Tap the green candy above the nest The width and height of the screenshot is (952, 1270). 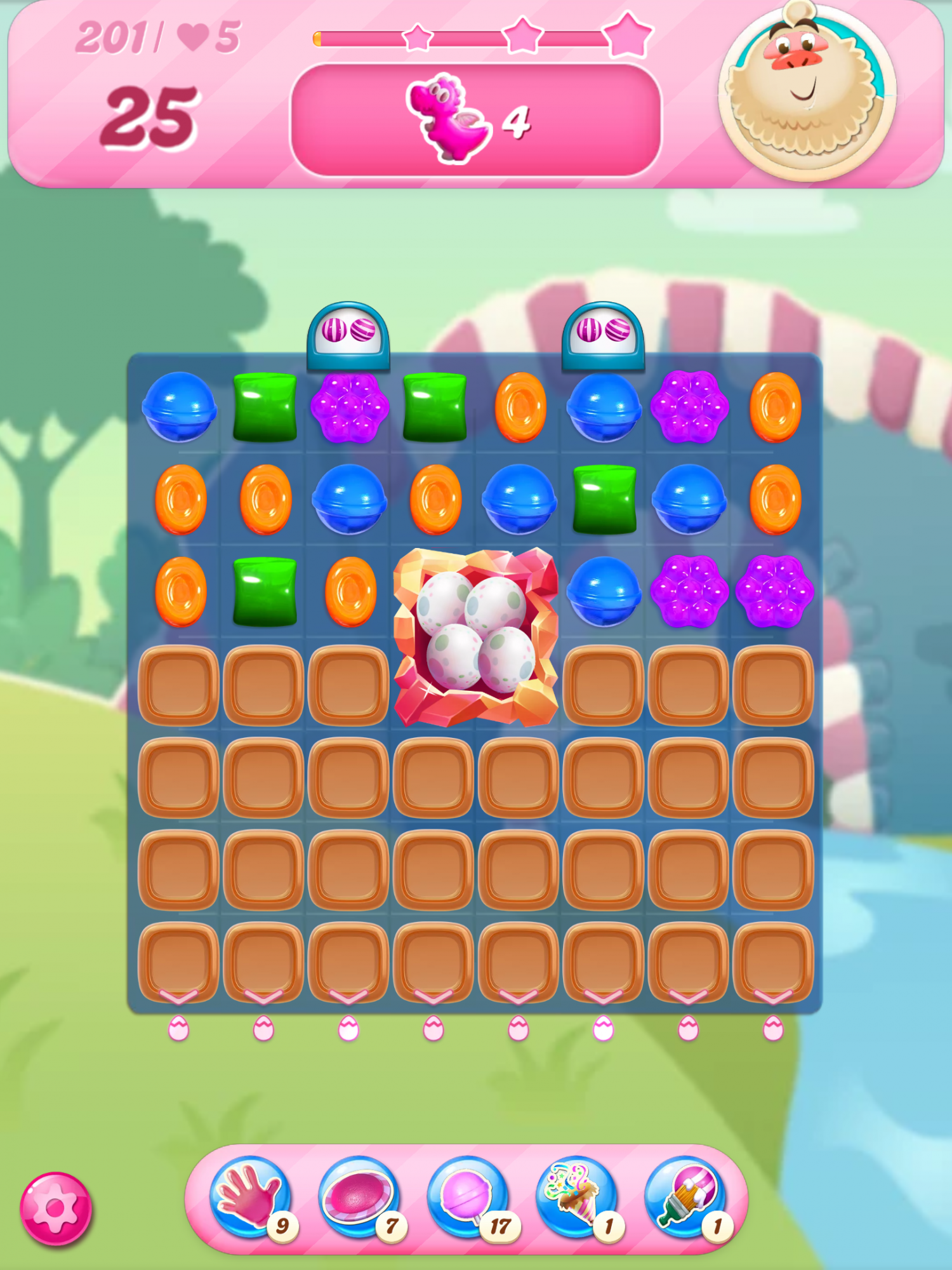pos(435,407)
